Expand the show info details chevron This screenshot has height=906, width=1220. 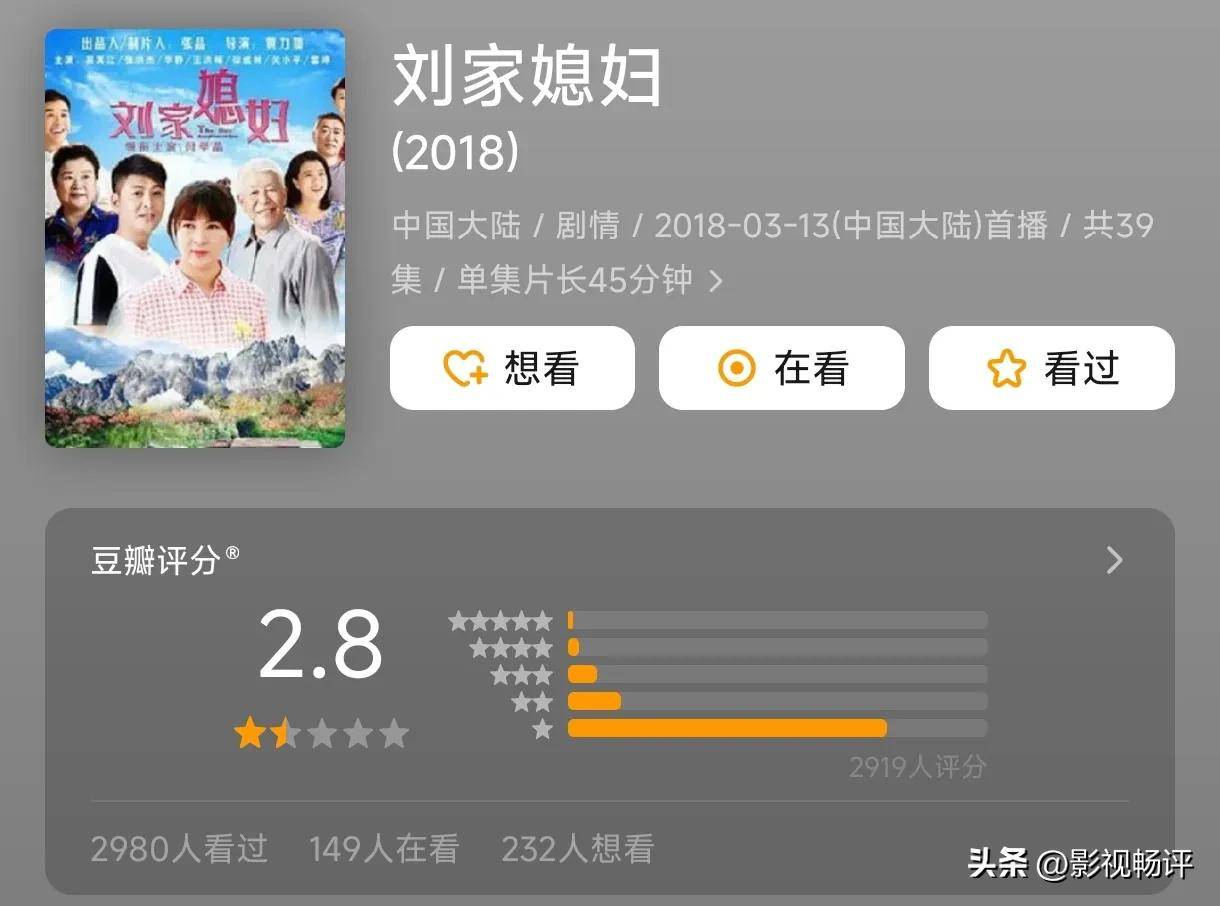point(716,282)
